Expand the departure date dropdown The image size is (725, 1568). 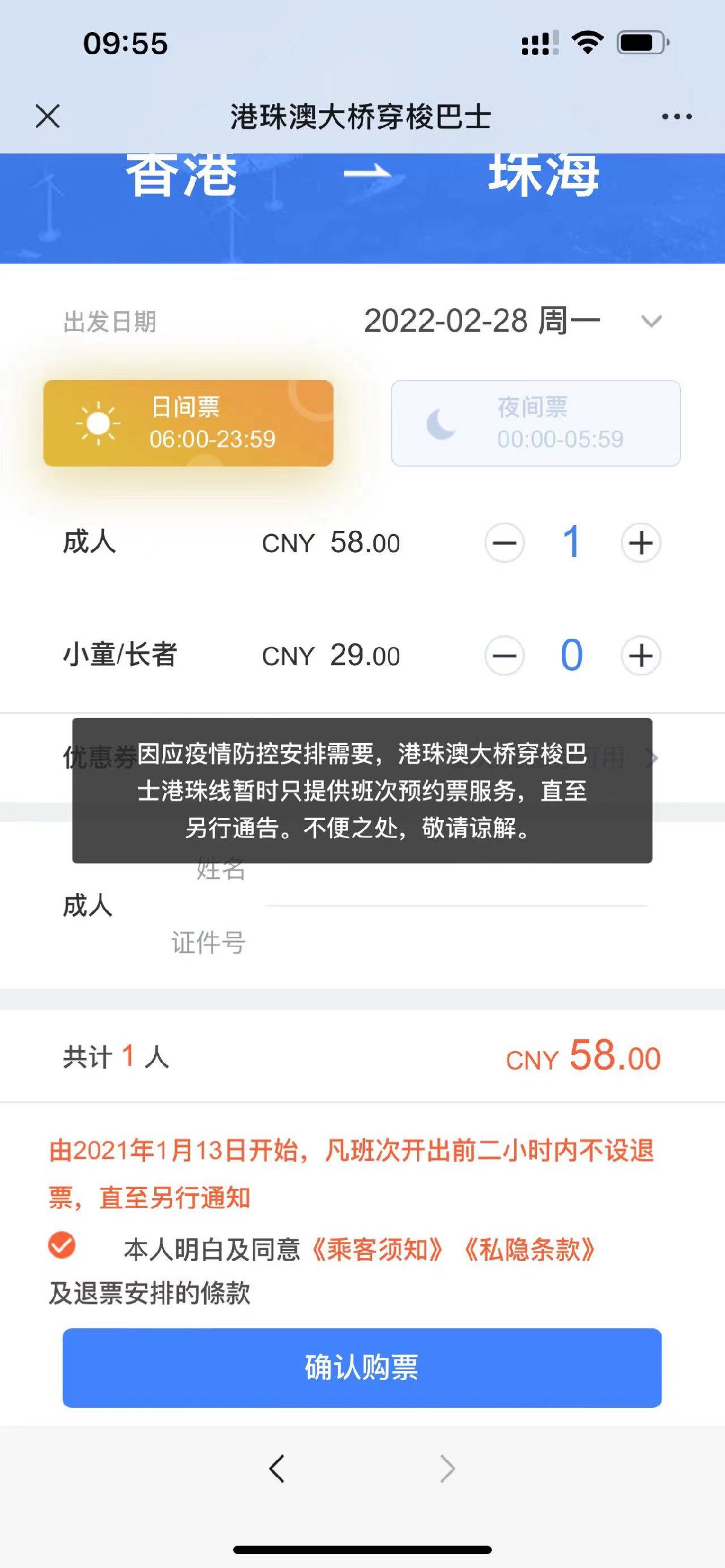point(651,321)
